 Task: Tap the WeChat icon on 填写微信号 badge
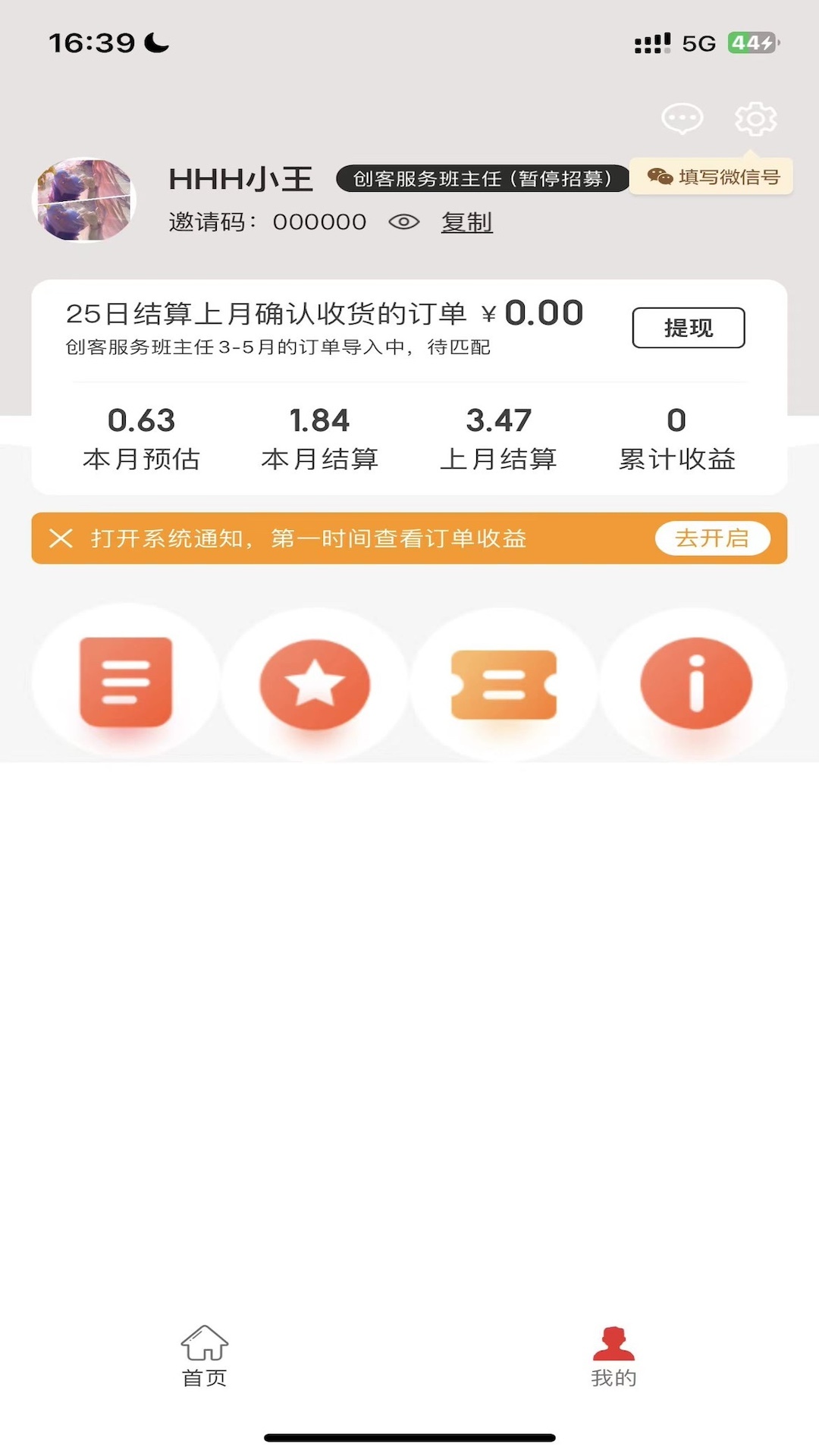pos(661,176)
